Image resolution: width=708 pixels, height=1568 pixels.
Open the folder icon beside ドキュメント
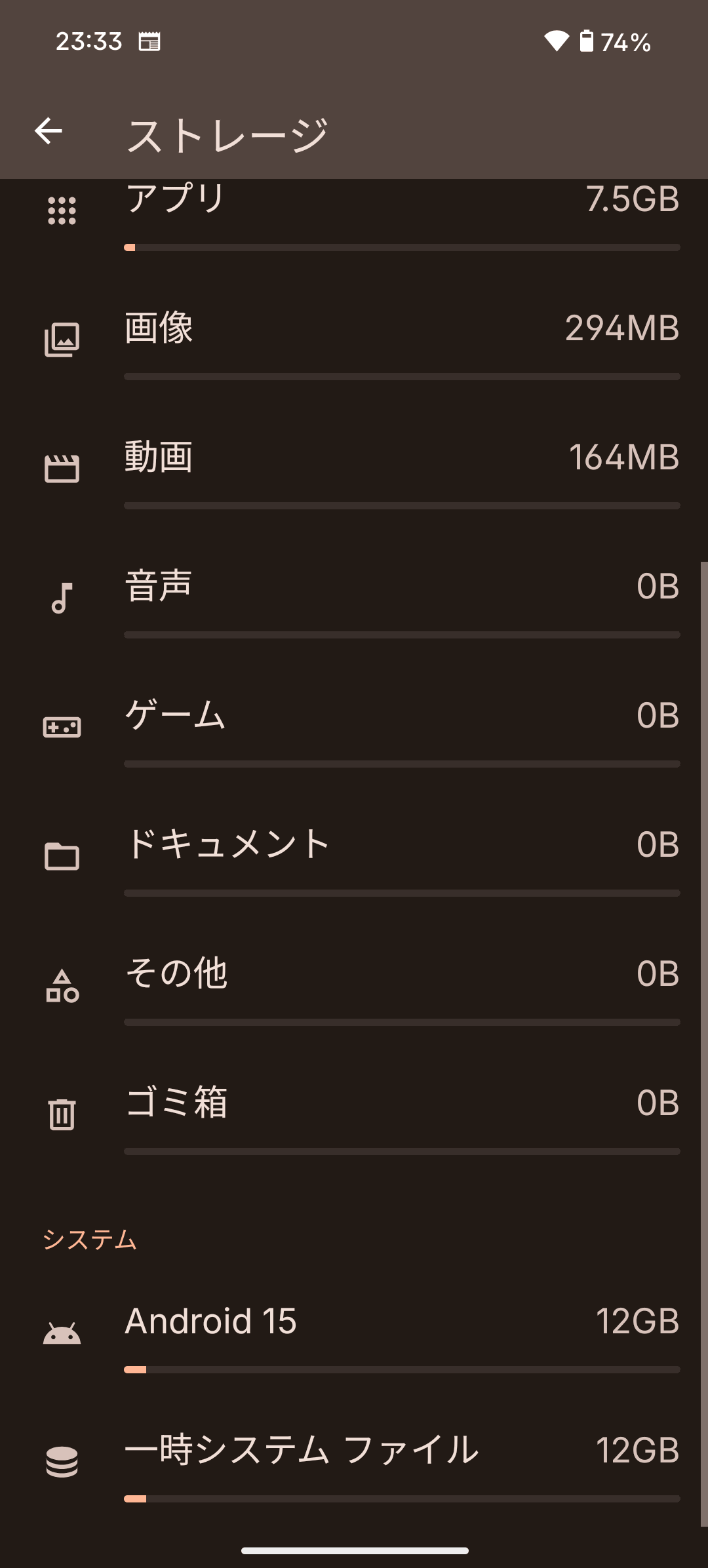coord(62,854)
